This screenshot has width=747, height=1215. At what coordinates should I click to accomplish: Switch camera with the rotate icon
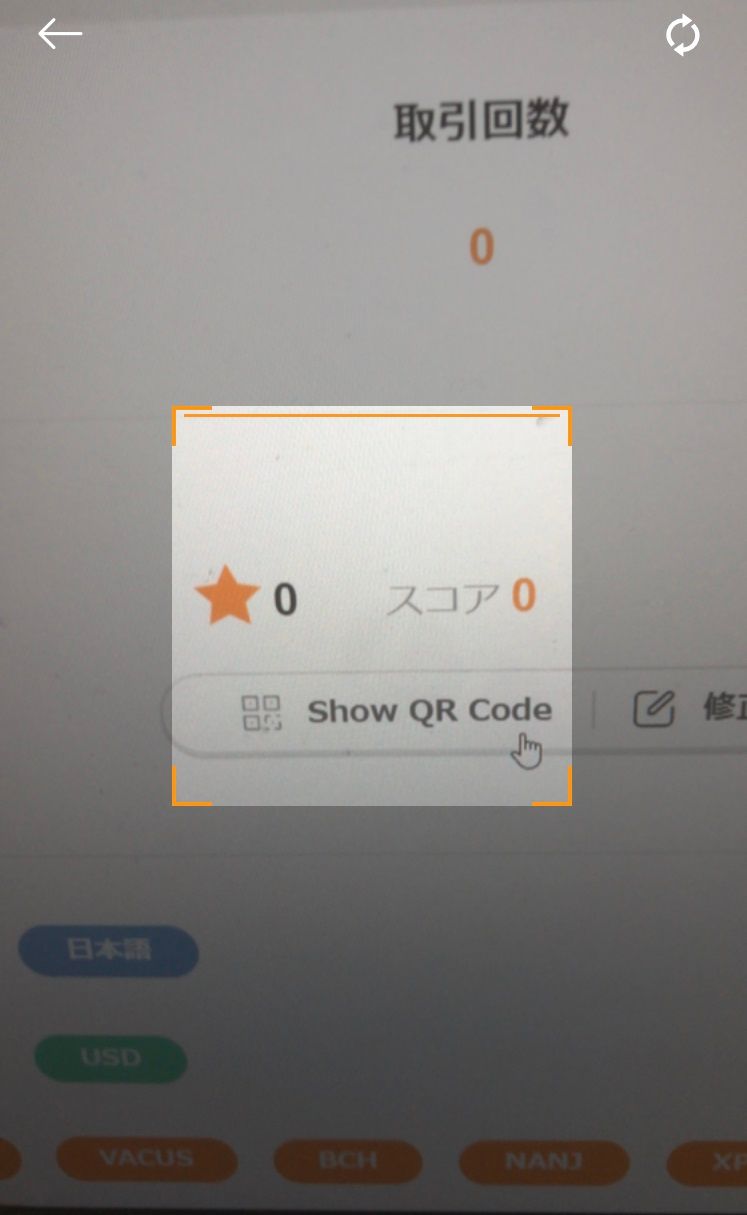click(x=683, y=37)
